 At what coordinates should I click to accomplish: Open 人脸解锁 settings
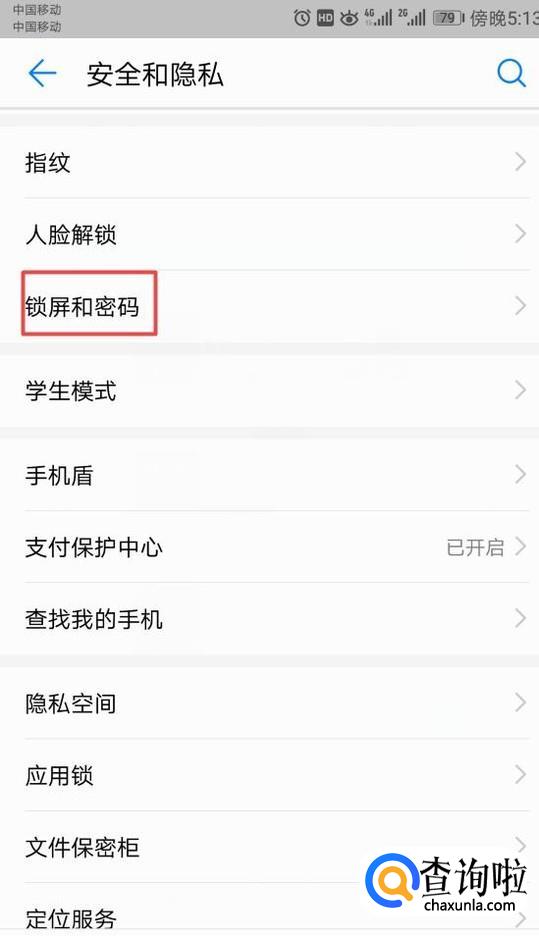(269, 234)
